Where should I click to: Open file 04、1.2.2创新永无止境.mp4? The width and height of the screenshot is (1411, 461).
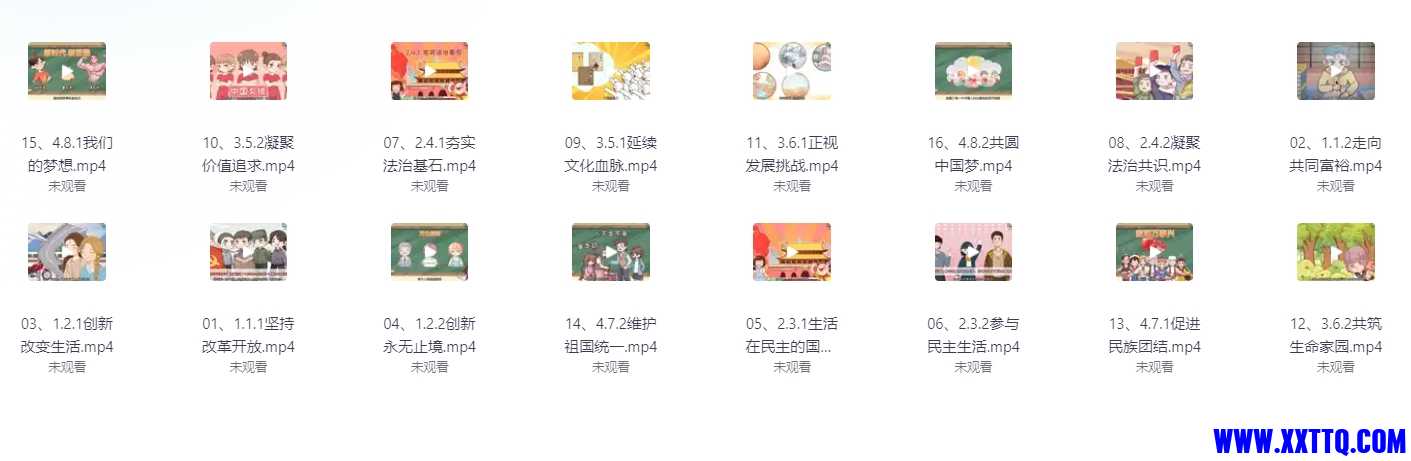[429, 252]
